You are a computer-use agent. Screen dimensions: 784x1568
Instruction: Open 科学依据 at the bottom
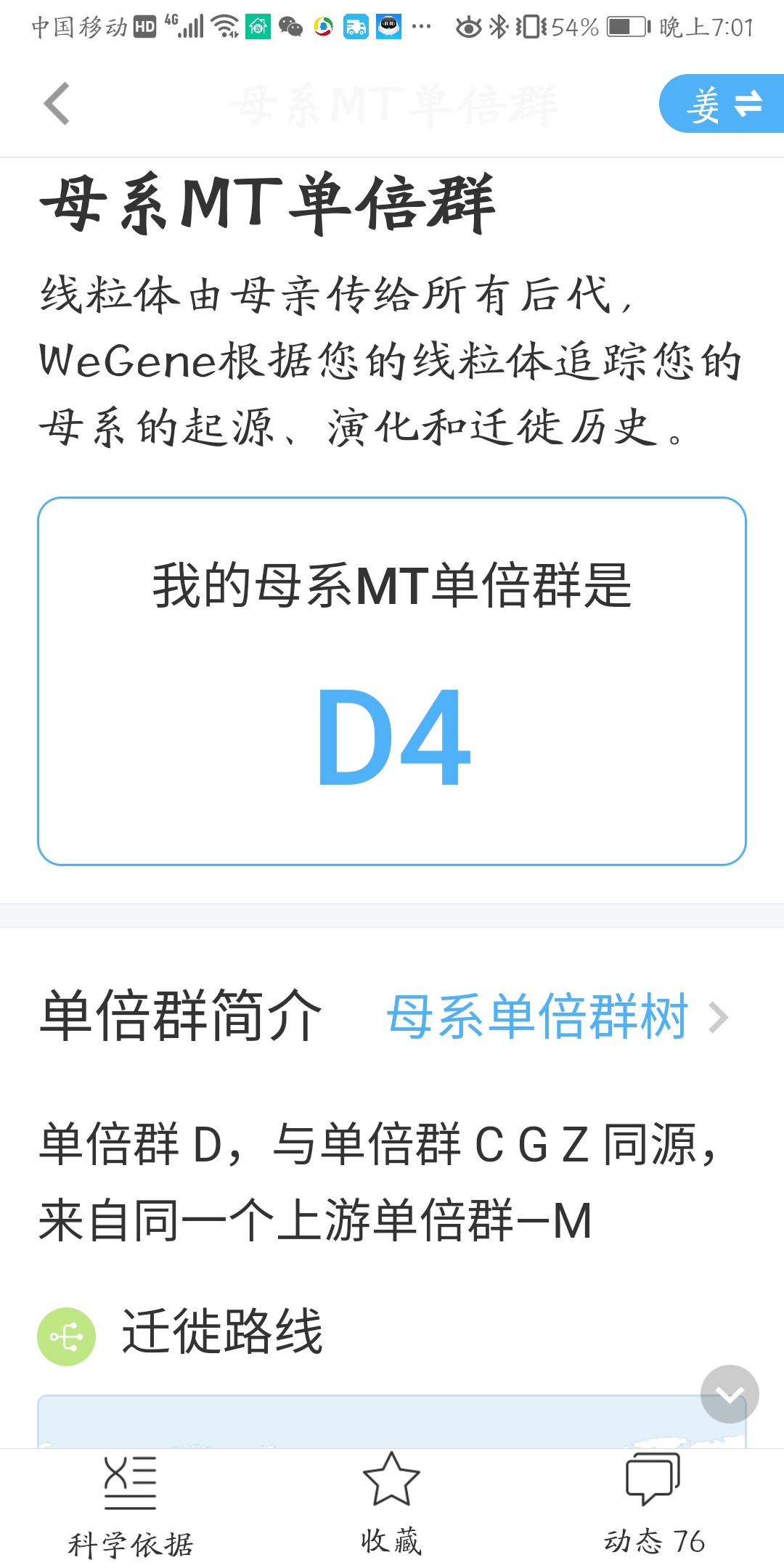point(131,1507)
